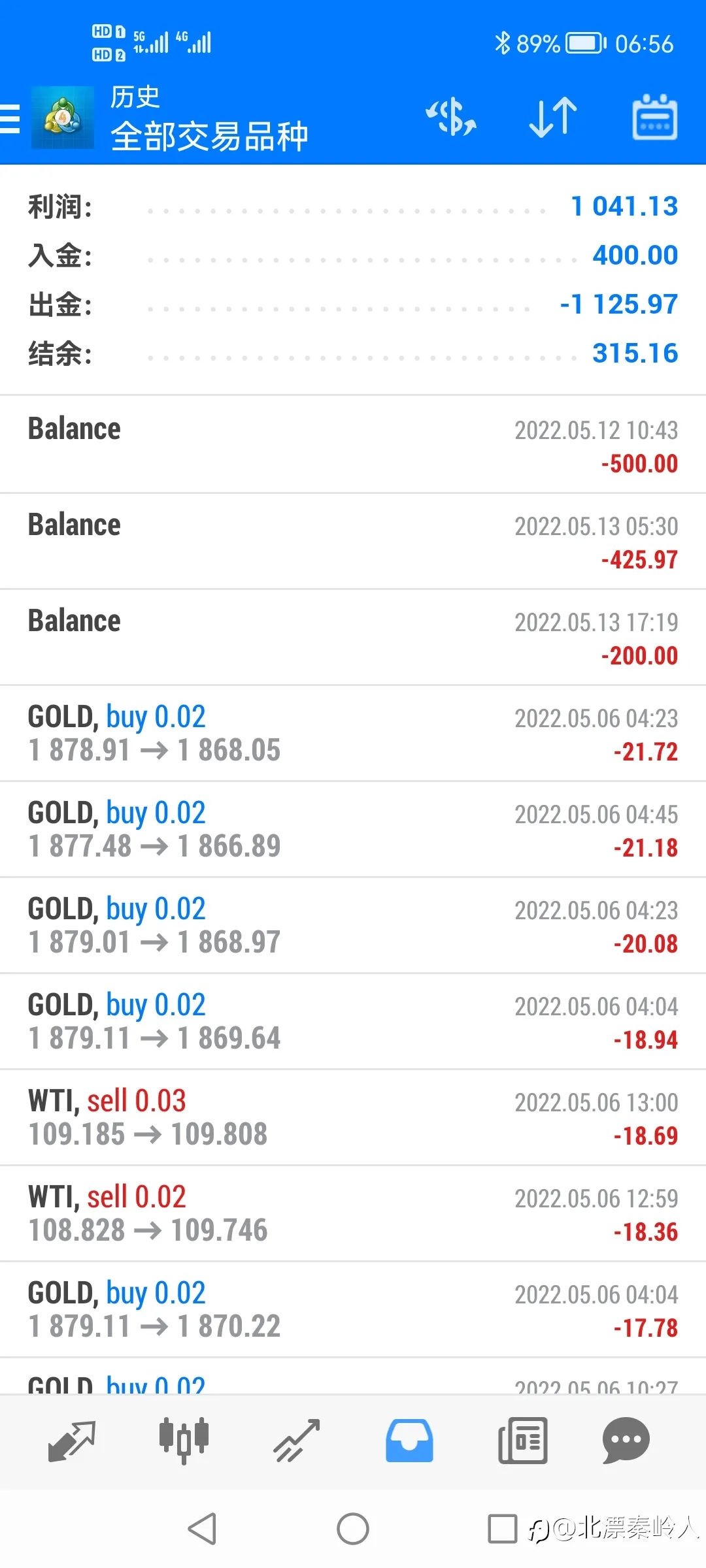Screen dimensions: 706x1568
Task: Open GOLD buy trade with -17.78 loss
Action: pyautogui.click(x=353, y=1309)
